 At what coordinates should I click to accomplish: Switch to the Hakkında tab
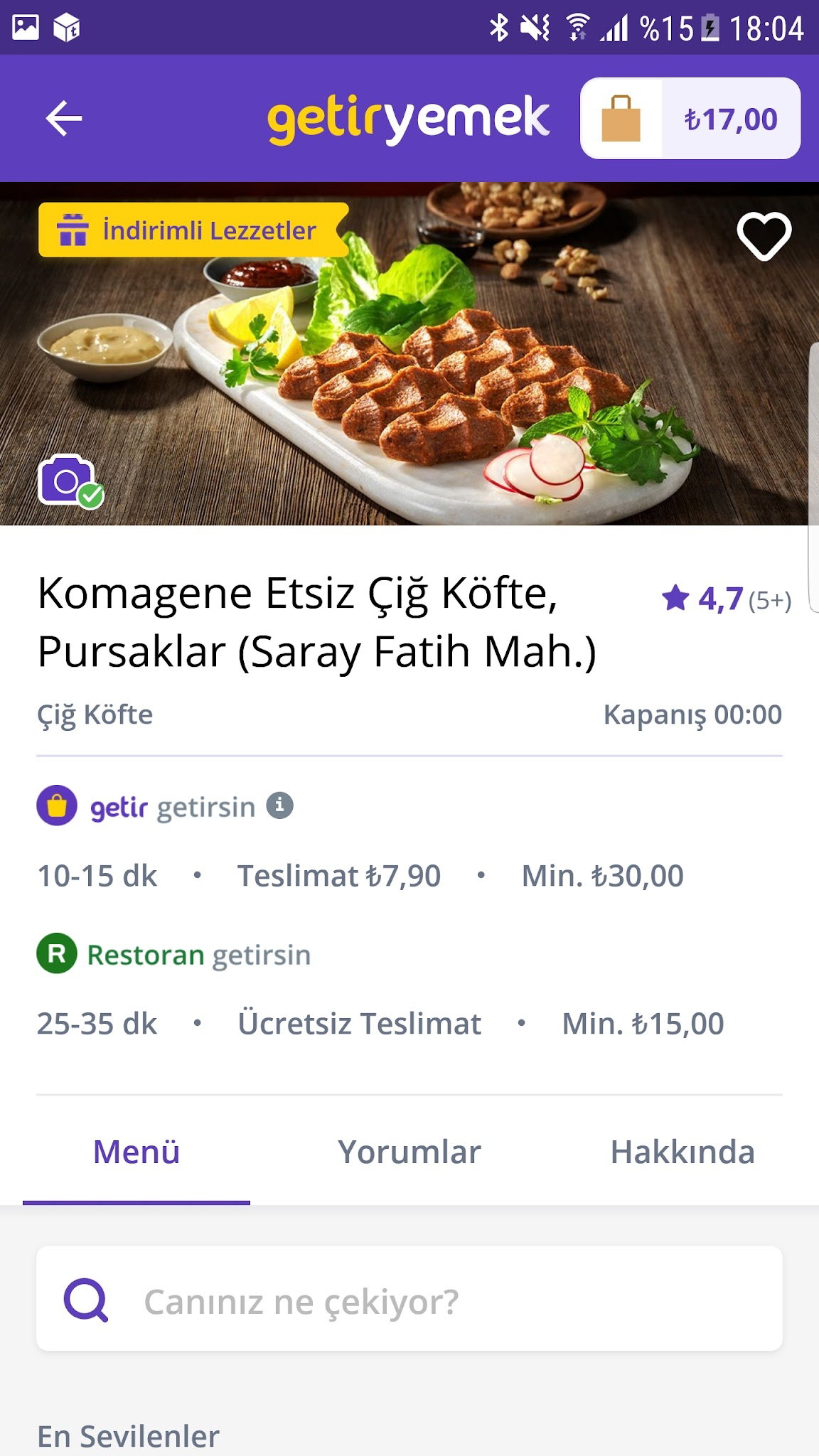(x=682, y=1153)
